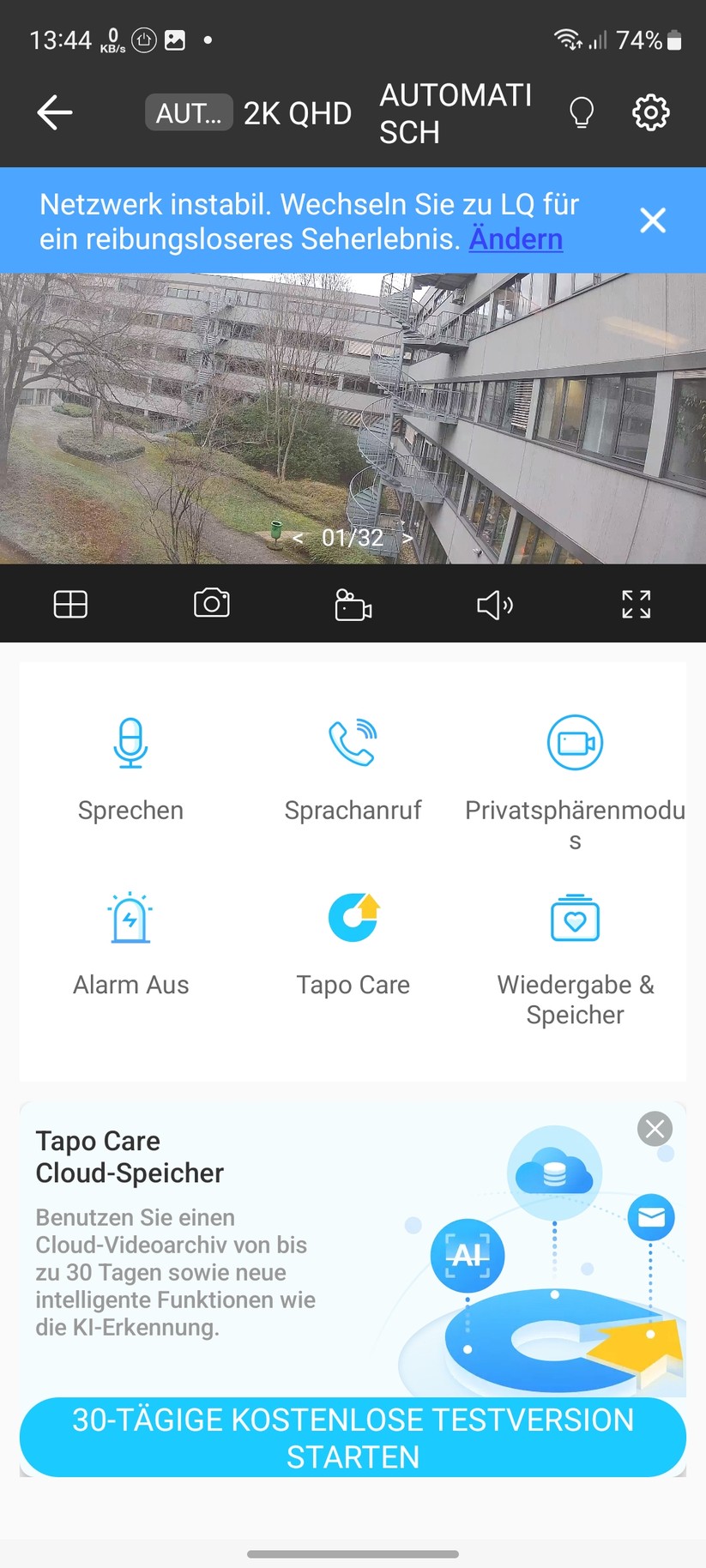Mute the live stream audio
This screenshot has width=706, height=1568.
pyautogui.click(x=494, y=605)
